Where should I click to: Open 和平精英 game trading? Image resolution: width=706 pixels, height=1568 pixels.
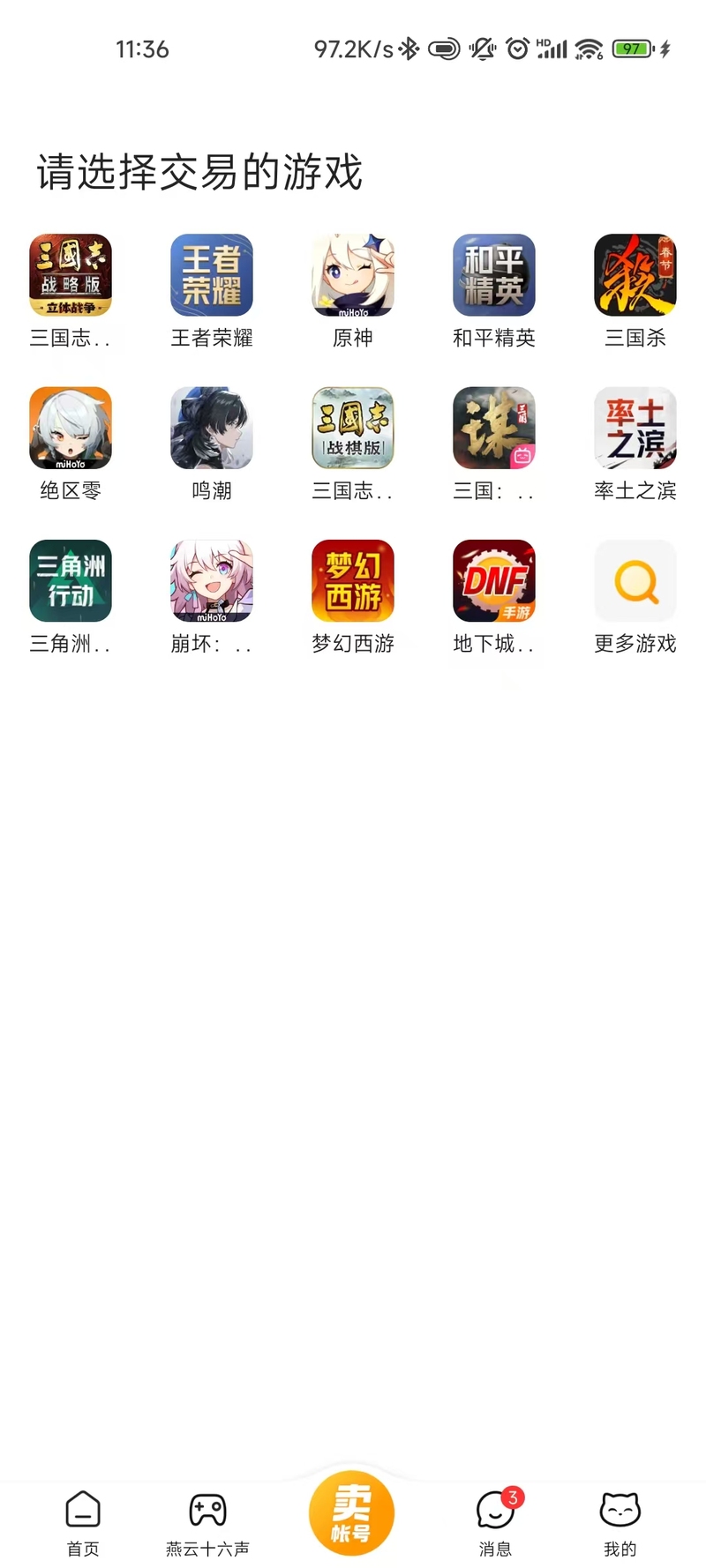tap(494, 275)
